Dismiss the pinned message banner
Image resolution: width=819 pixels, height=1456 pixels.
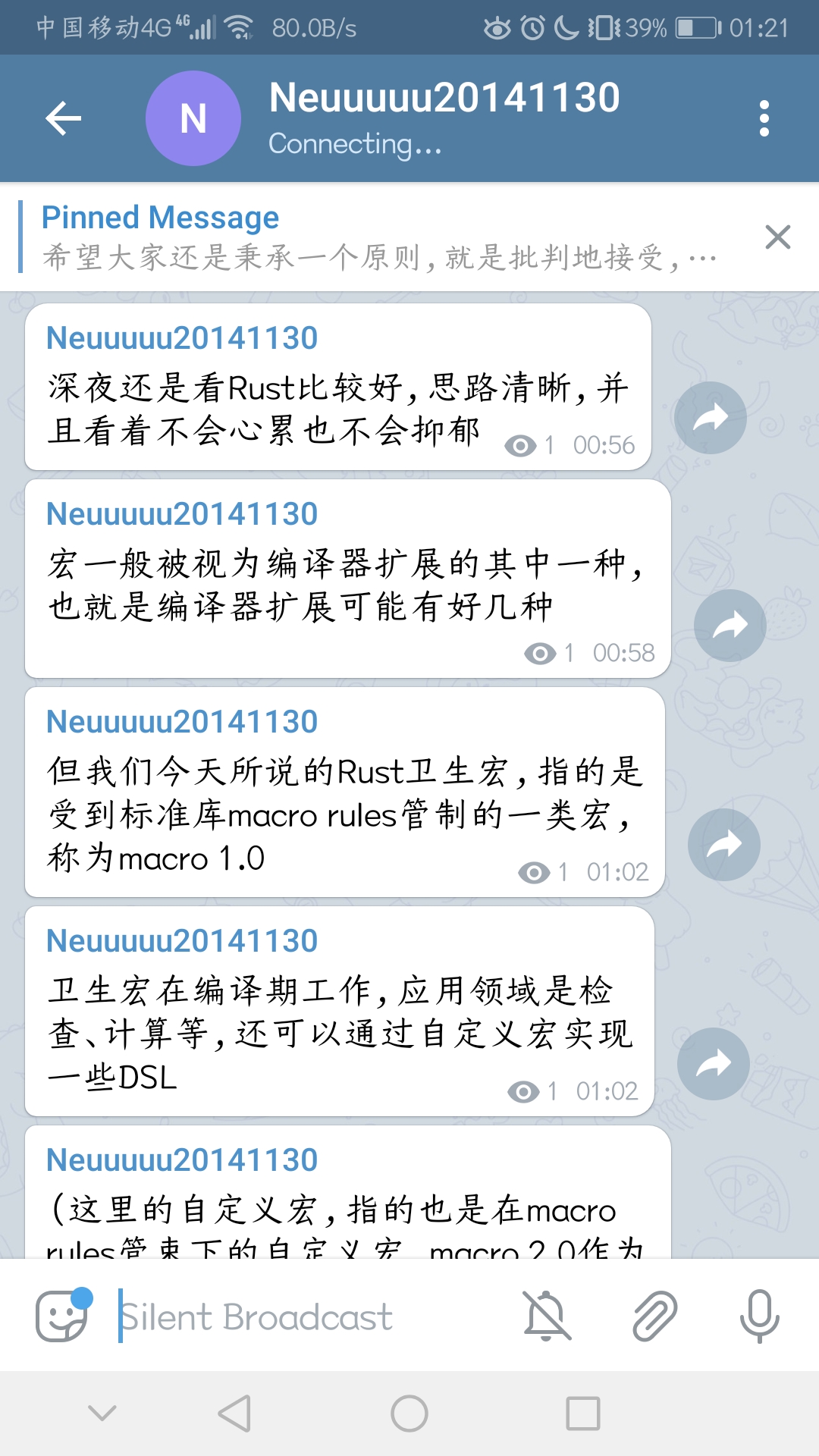pos(778,237)
